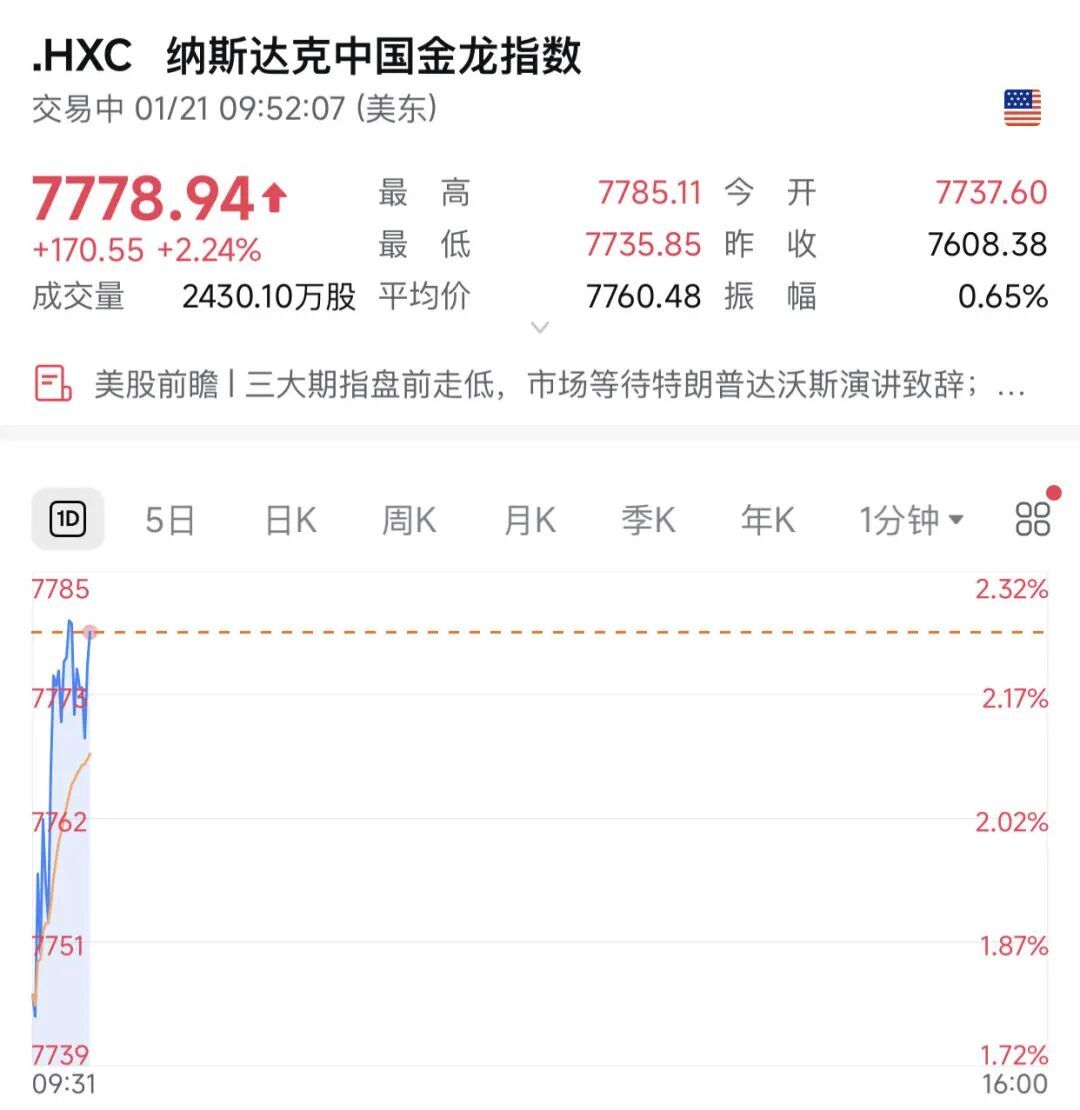The height and width of the screenshot is (1110, 1080).
Task: Switch to the 1D chart tab
Action: pos(68,519)
